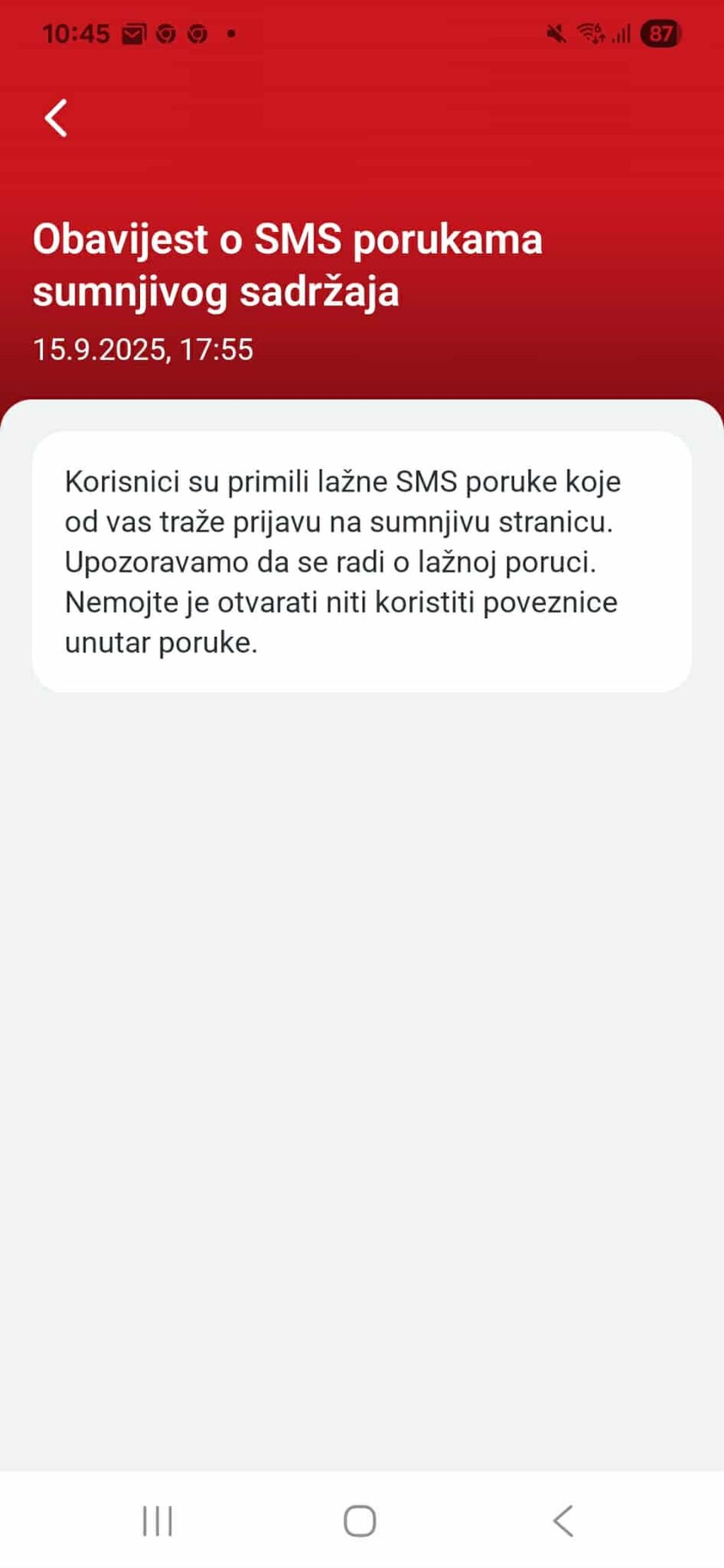This screenshot has width=724, height=1568.
Task: Go back using the top-left arrow
Action: tap(56, 117)
